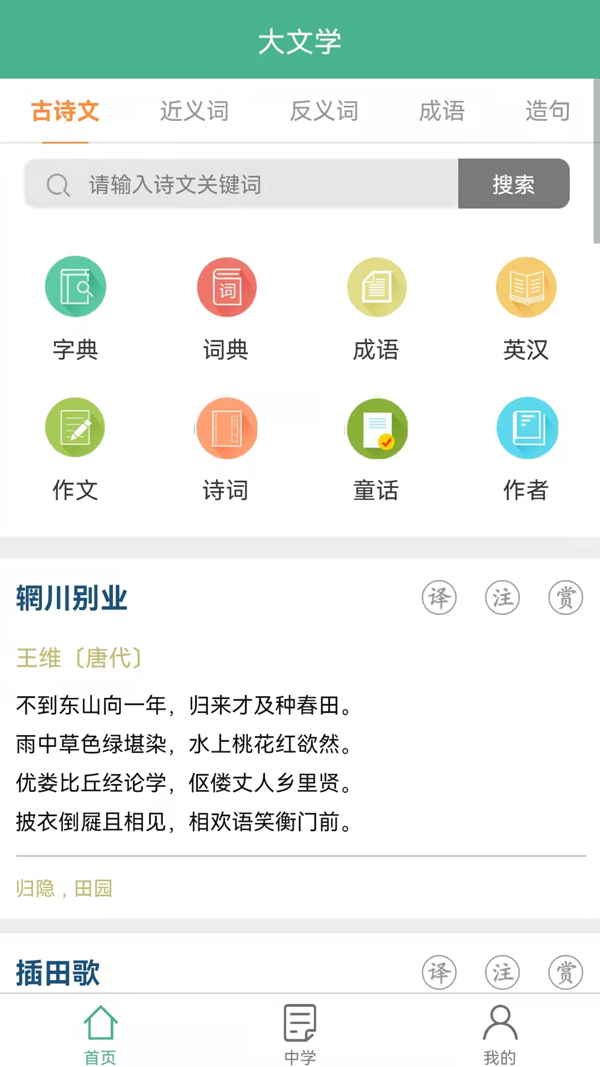Show translation (译) for 插田歌
The height and width of the screenshot is (1067, 600).
pos(439,972)
